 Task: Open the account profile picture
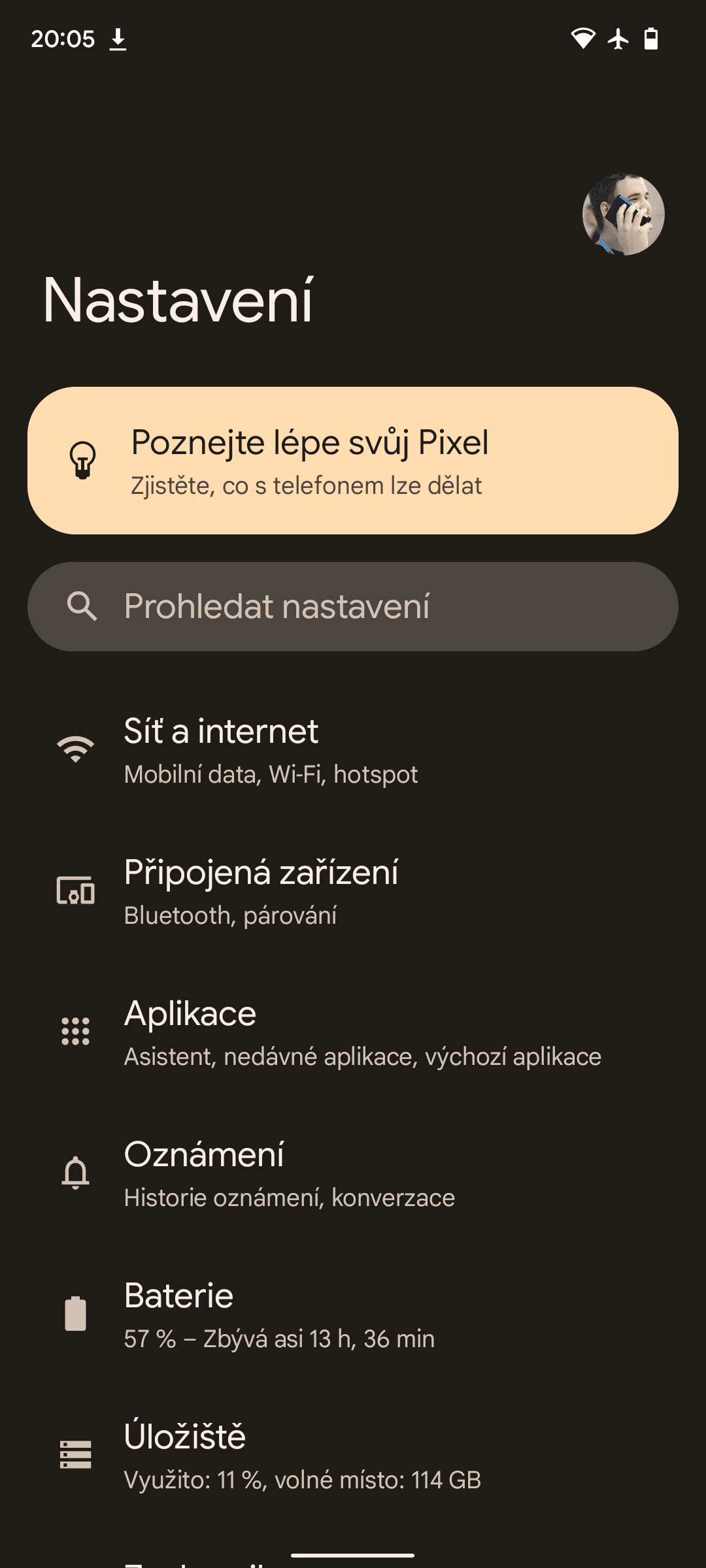click(623, 214)
